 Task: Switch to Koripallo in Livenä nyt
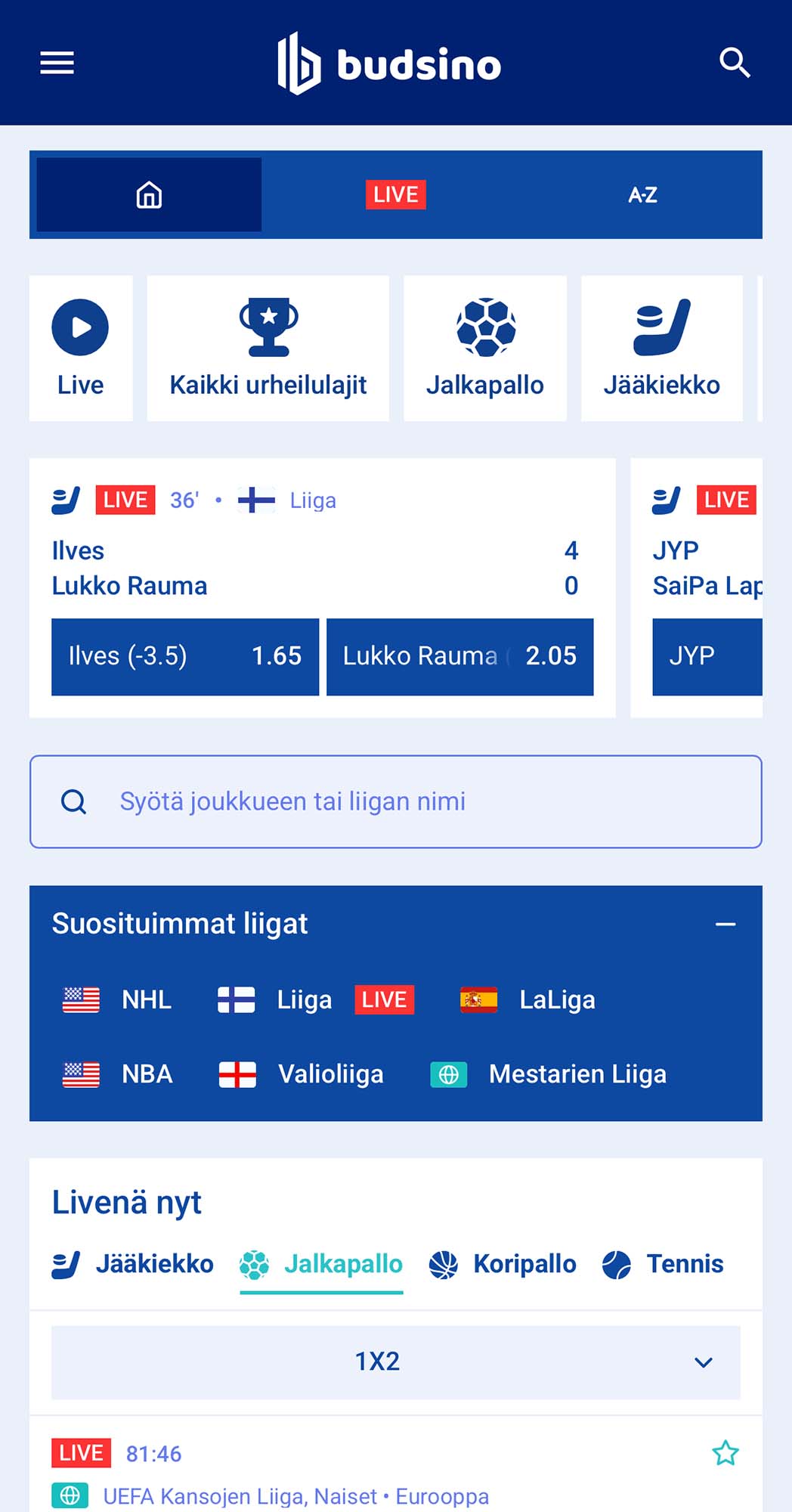coord(503,1264)
